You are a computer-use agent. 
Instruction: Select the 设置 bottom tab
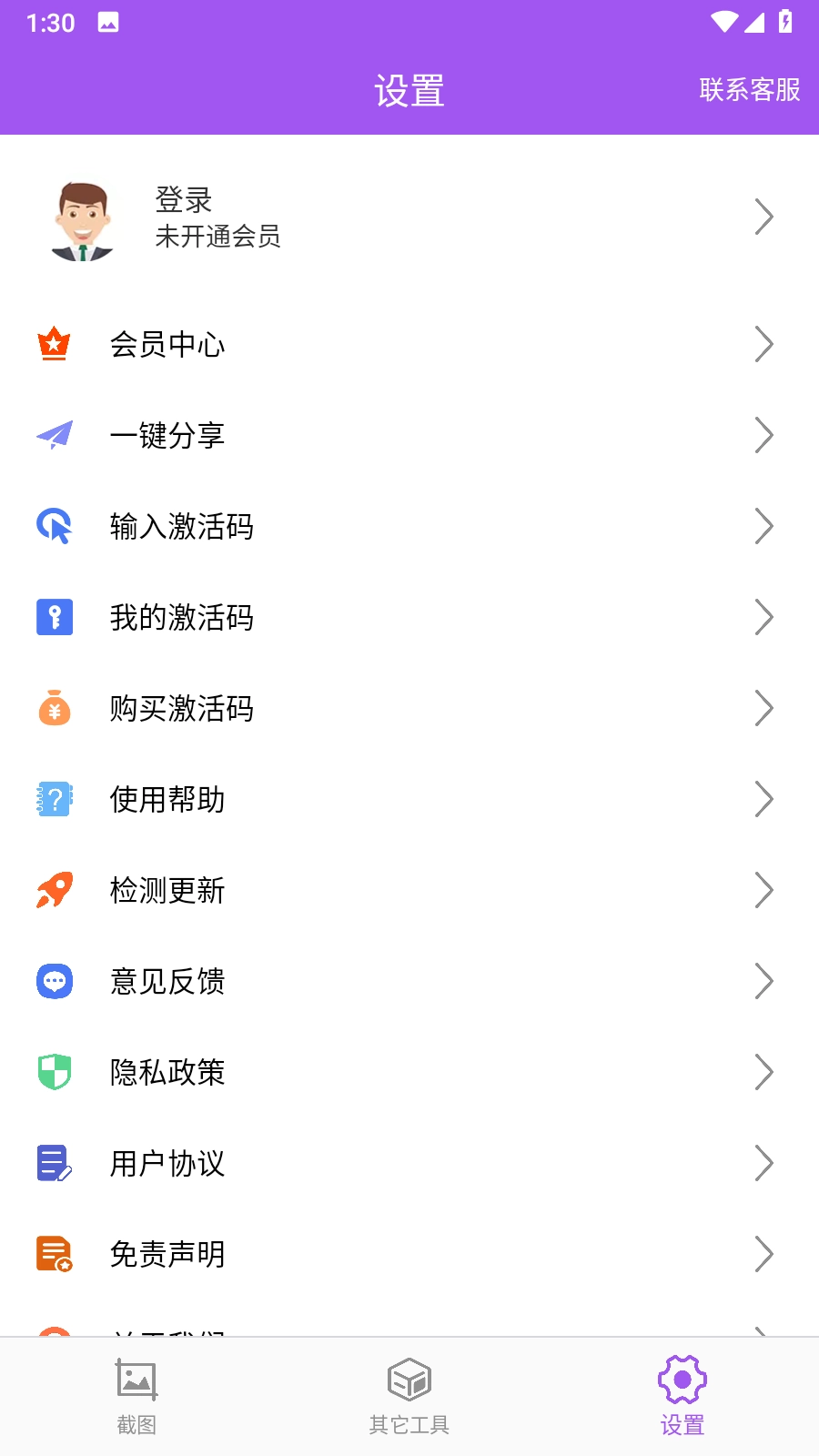coord(682,1397)
